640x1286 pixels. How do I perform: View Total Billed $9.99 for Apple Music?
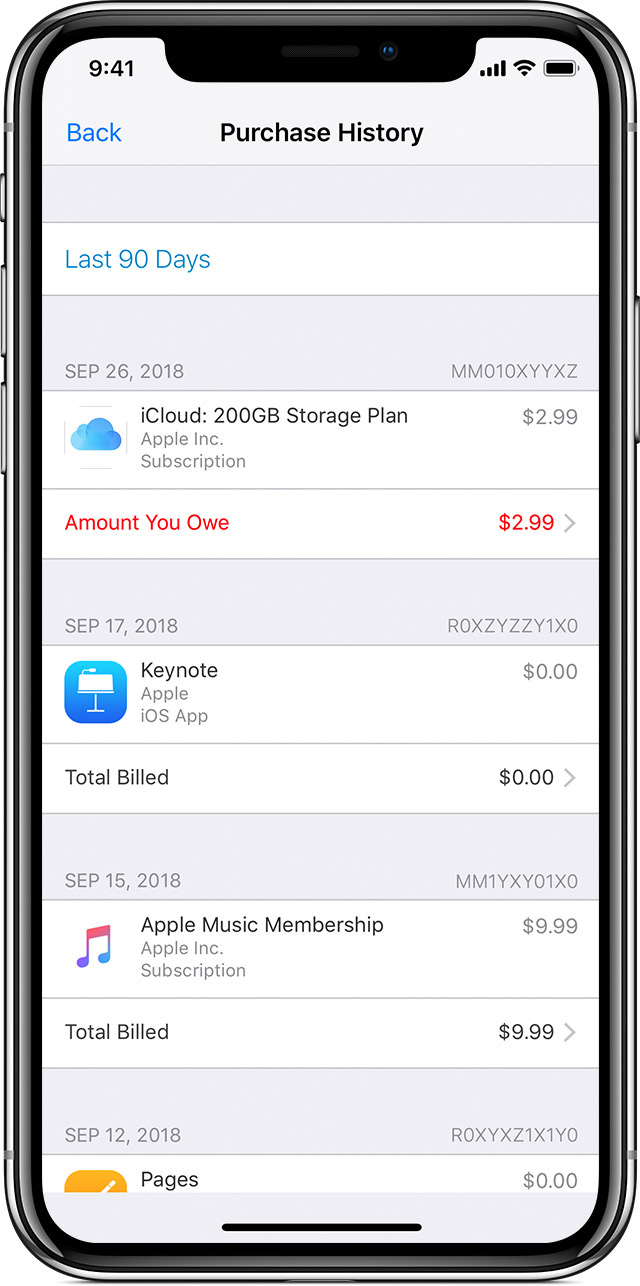pyautogui.click(x=320, y=1032)
